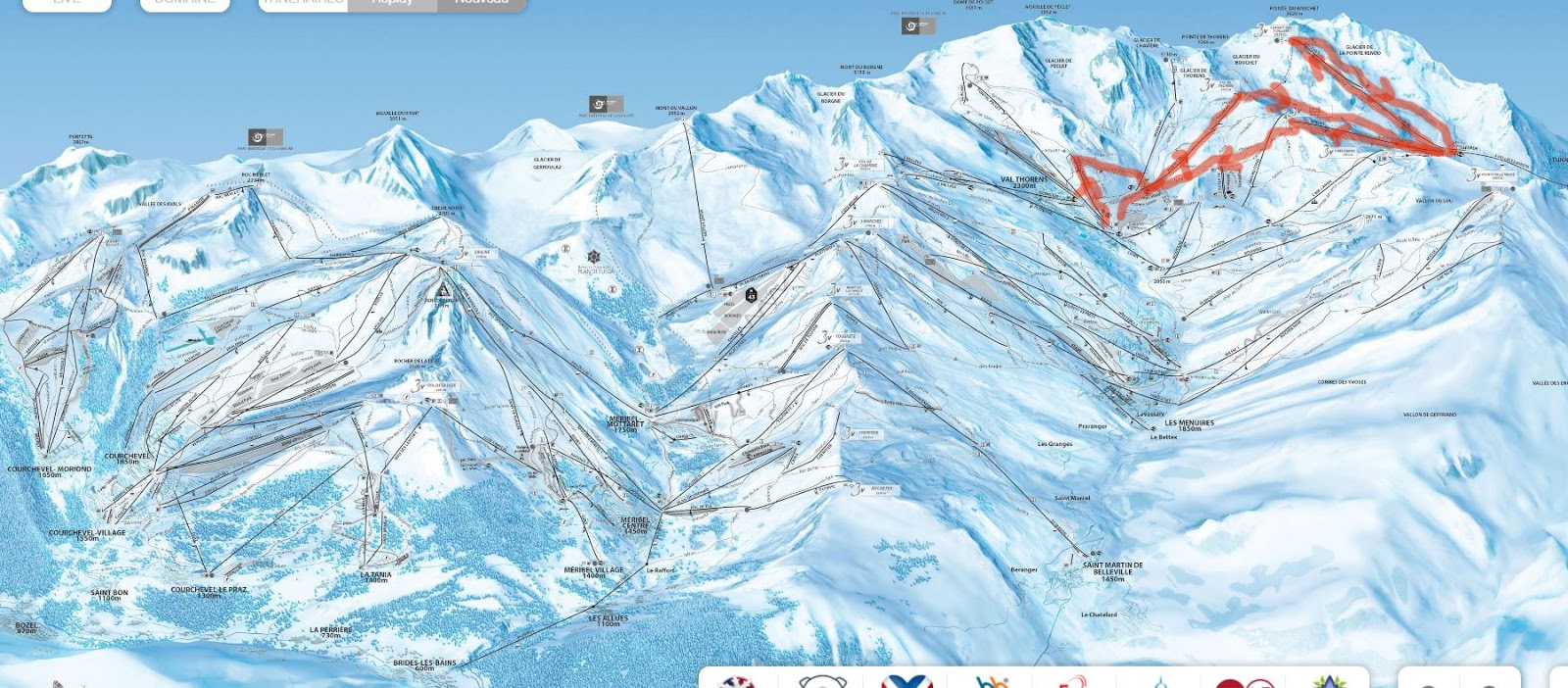1568x688 pixels.
Task: Open the DOMAINE button
Action: [x=184, y=3]
